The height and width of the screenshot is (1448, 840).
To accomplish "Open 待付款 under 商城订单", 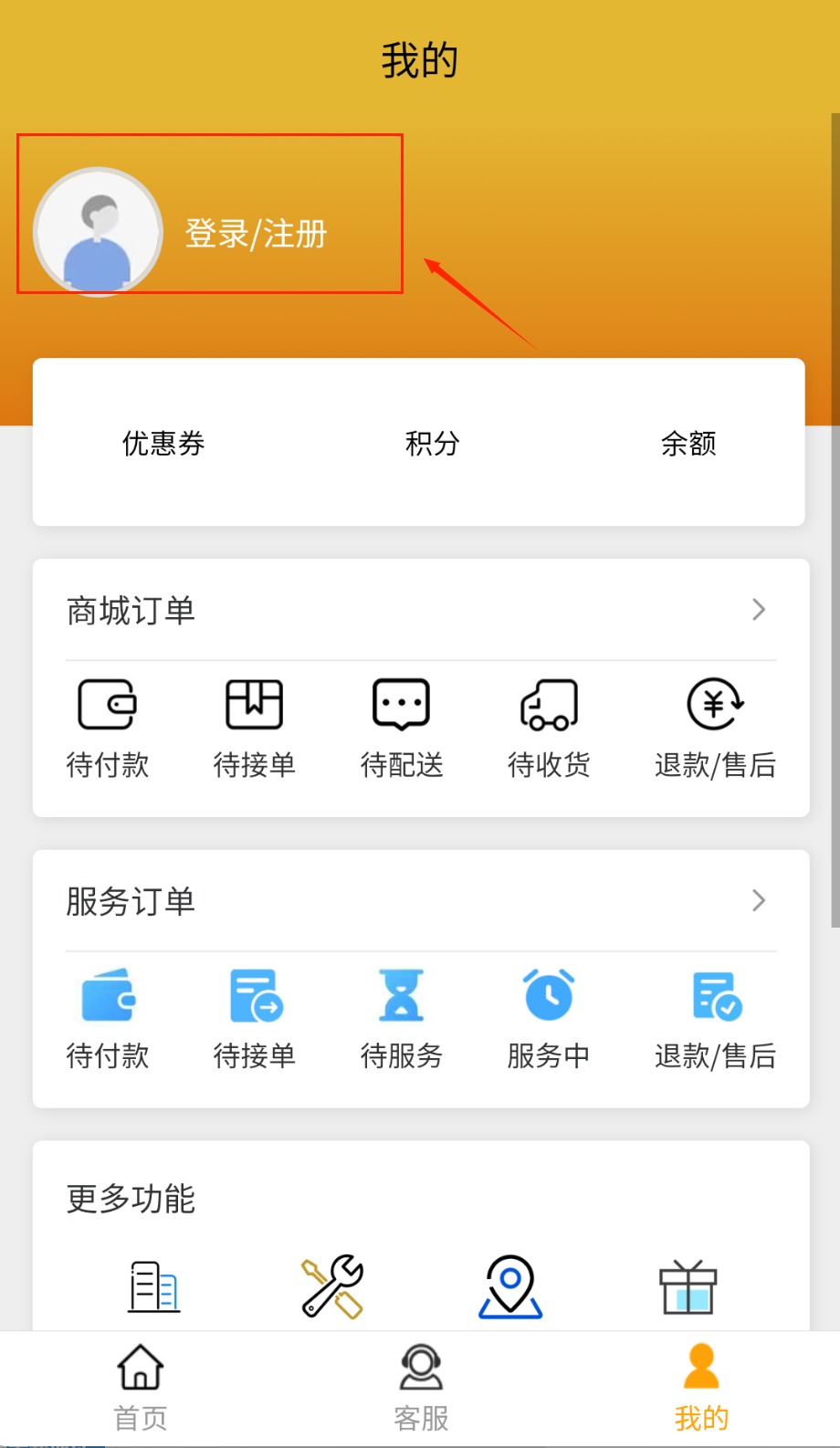I will click(x=108, y=728).
